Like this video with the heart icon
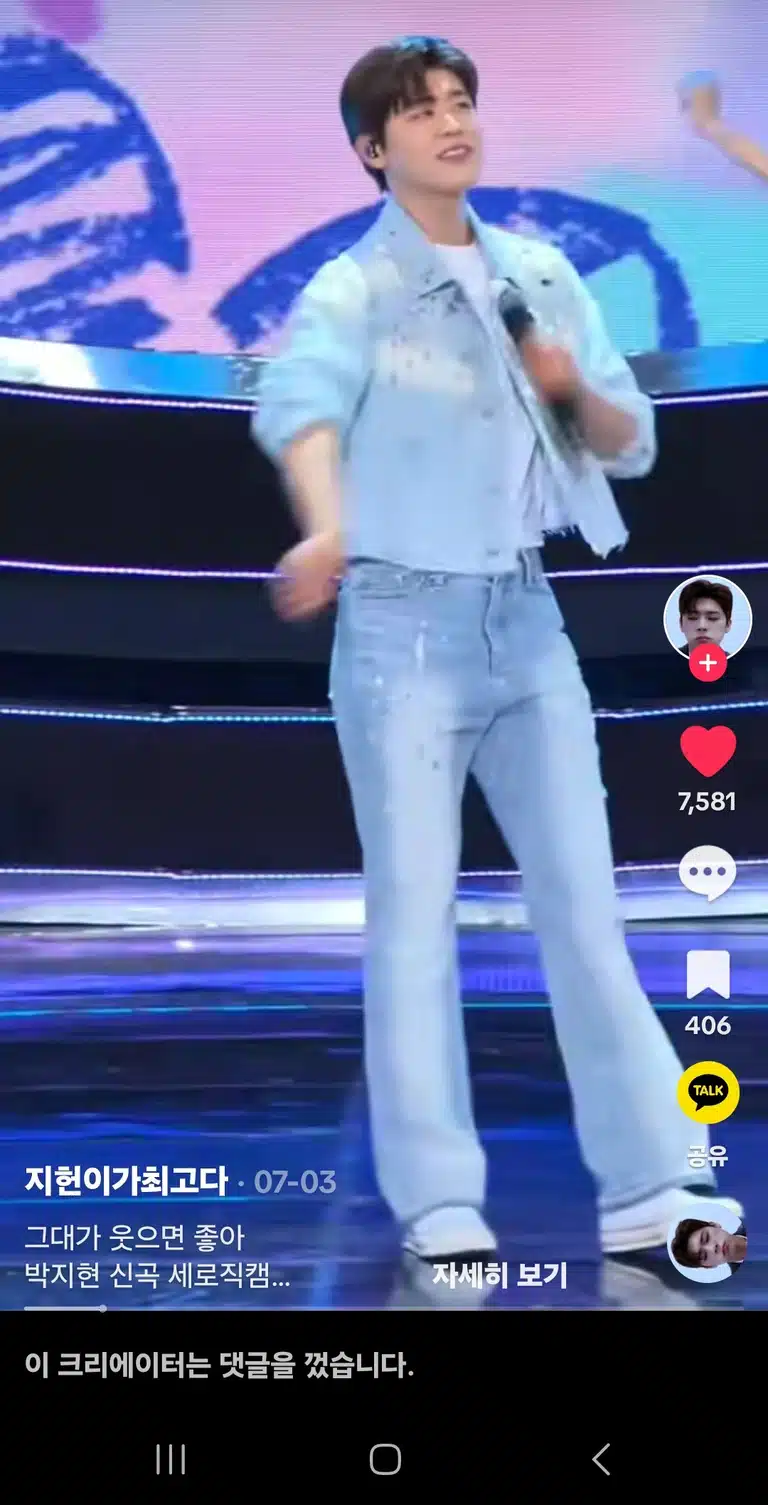768x1505 pixels. [708, 751]
